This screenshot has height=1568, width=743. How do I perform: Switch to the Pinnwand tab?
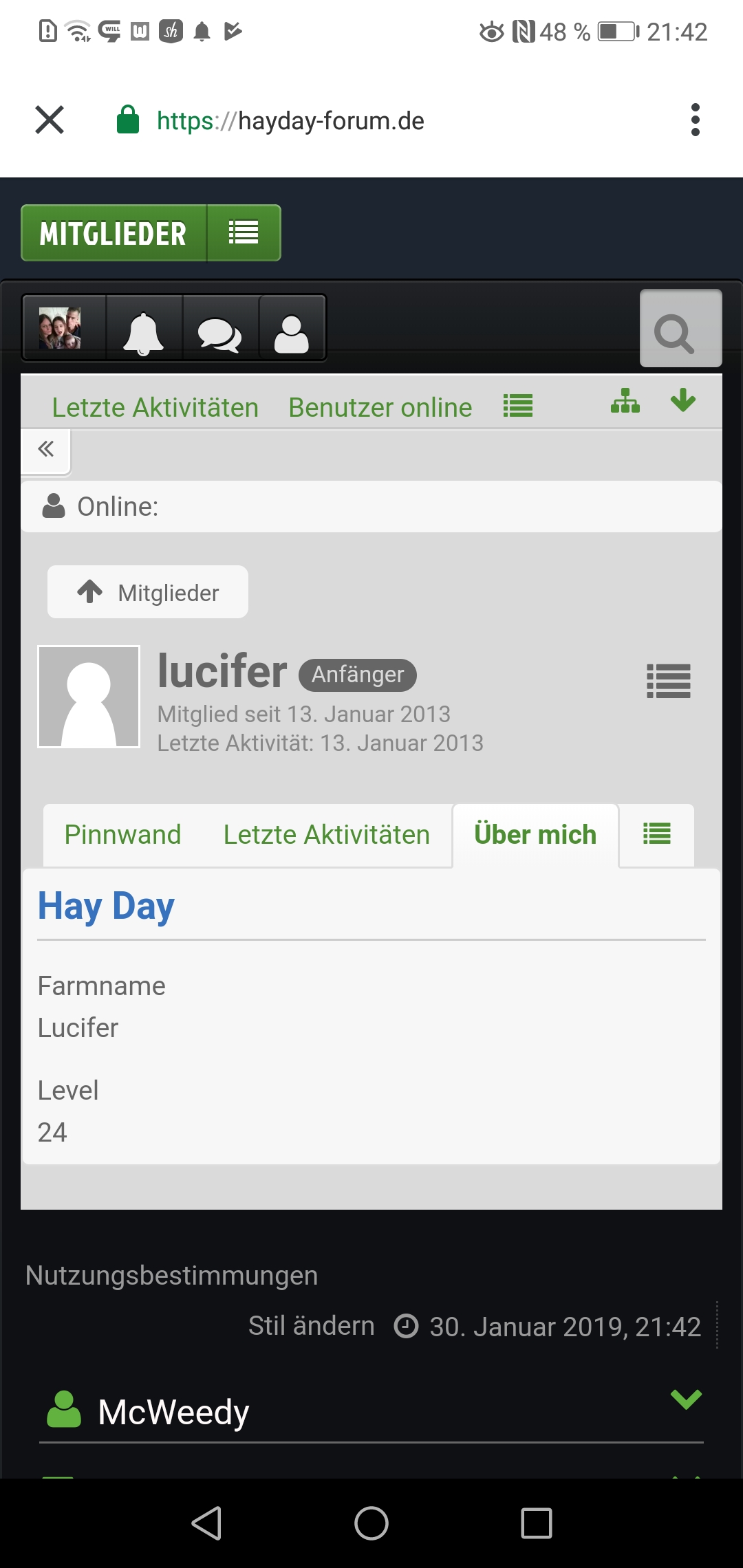pos(122,835)
